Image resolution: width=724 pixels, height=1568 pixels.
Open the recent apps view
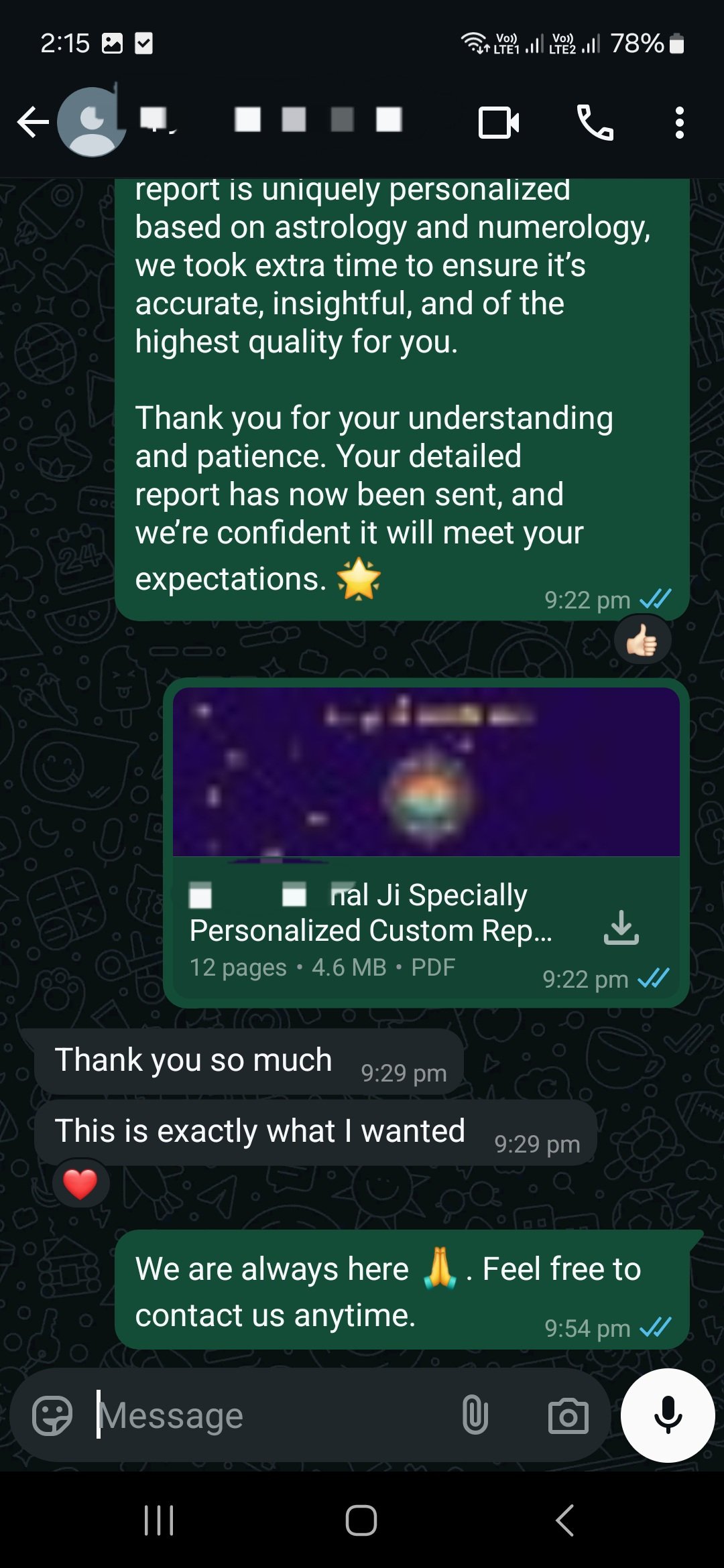pyautogui.click(x=159, y=1520)
